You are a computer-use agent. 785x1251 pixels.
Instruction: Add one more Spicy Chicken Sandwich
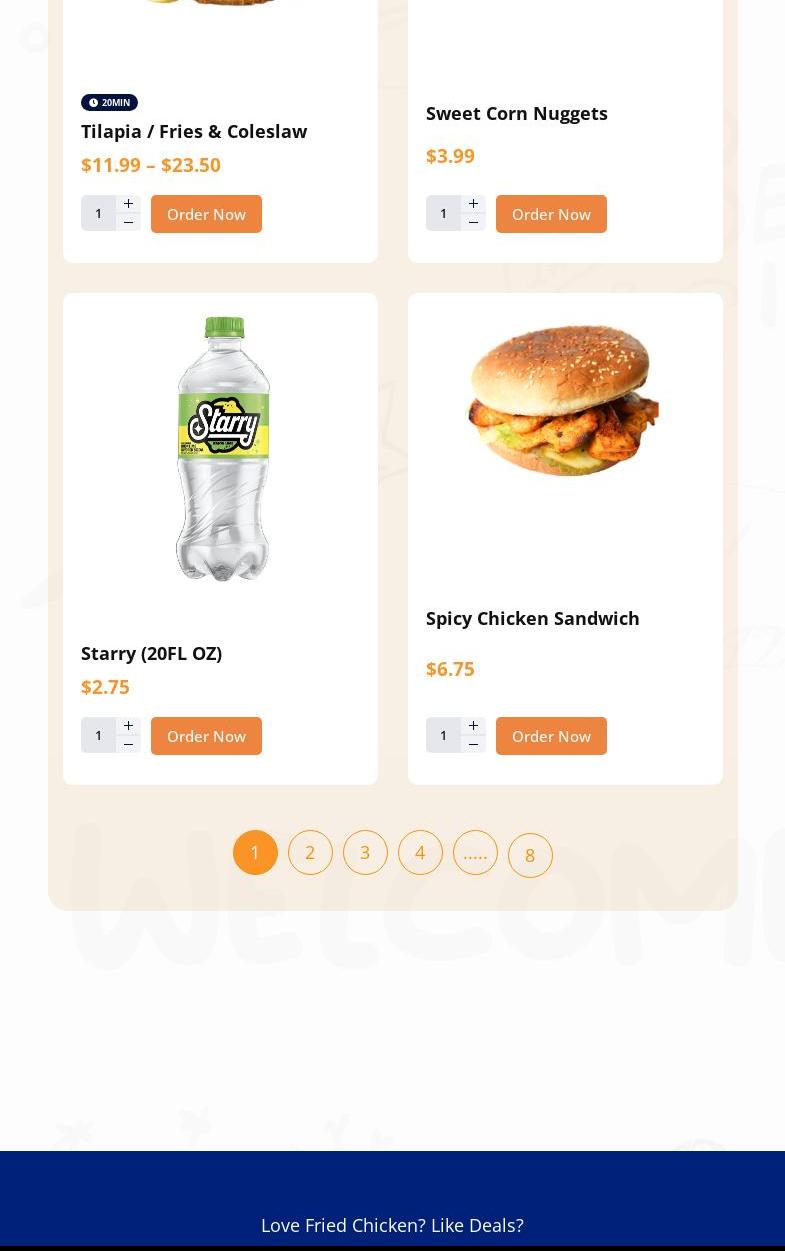(x=473, y=726)
